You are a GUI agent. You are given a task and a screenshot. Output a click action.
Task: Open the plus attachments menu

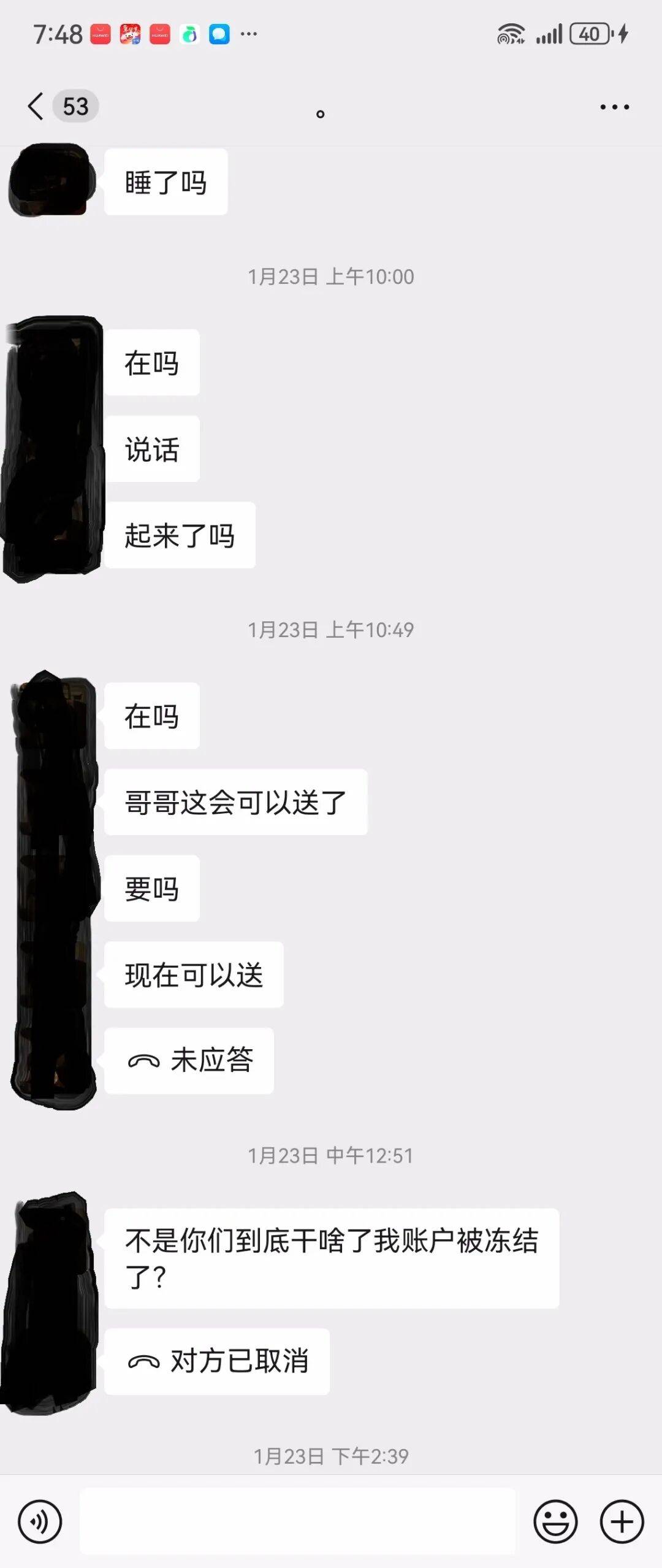coord(622,1521)
